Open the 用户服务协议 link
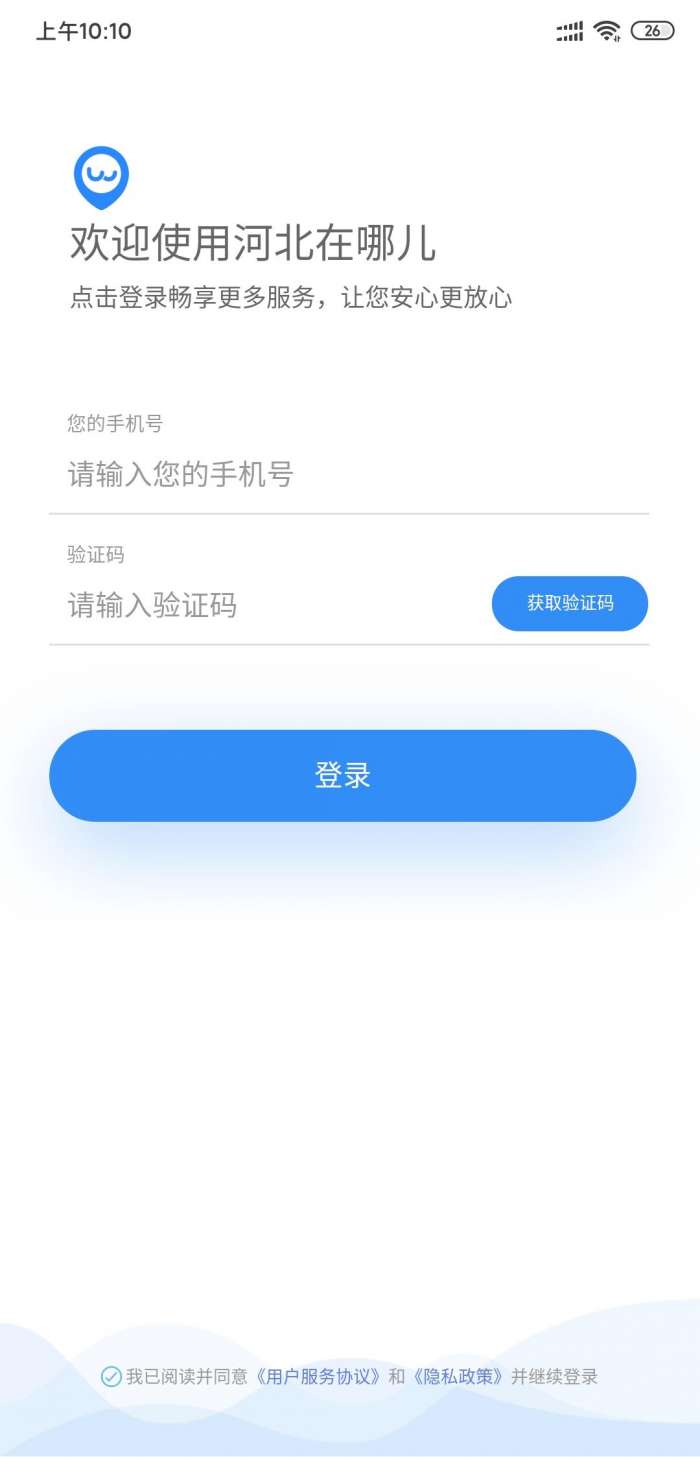 [319, 1377]
